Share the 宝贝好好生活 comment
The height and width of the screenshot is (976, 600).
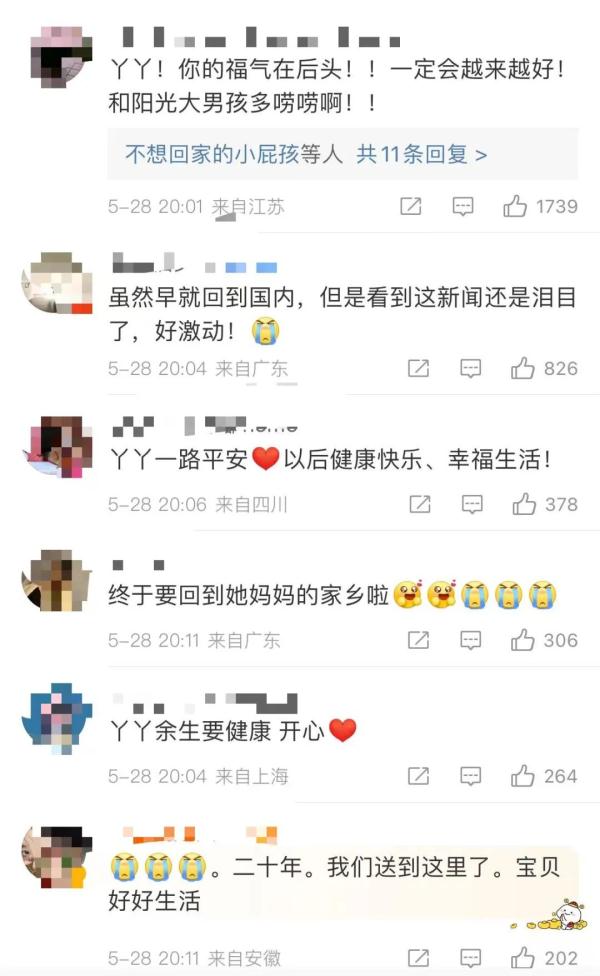point(418,958)
